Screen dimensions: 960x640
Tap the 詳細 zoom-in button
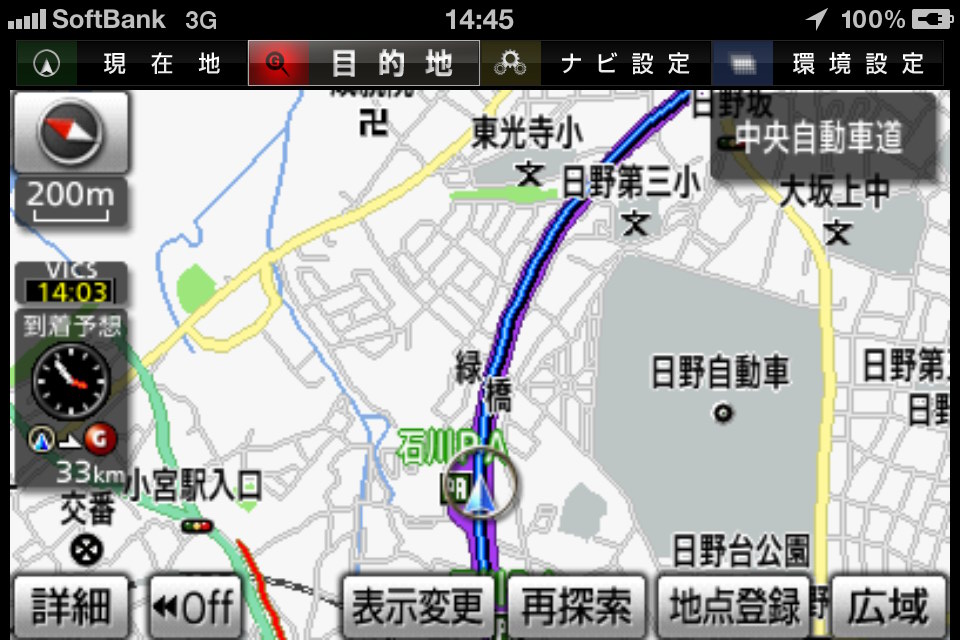[70, 606]
